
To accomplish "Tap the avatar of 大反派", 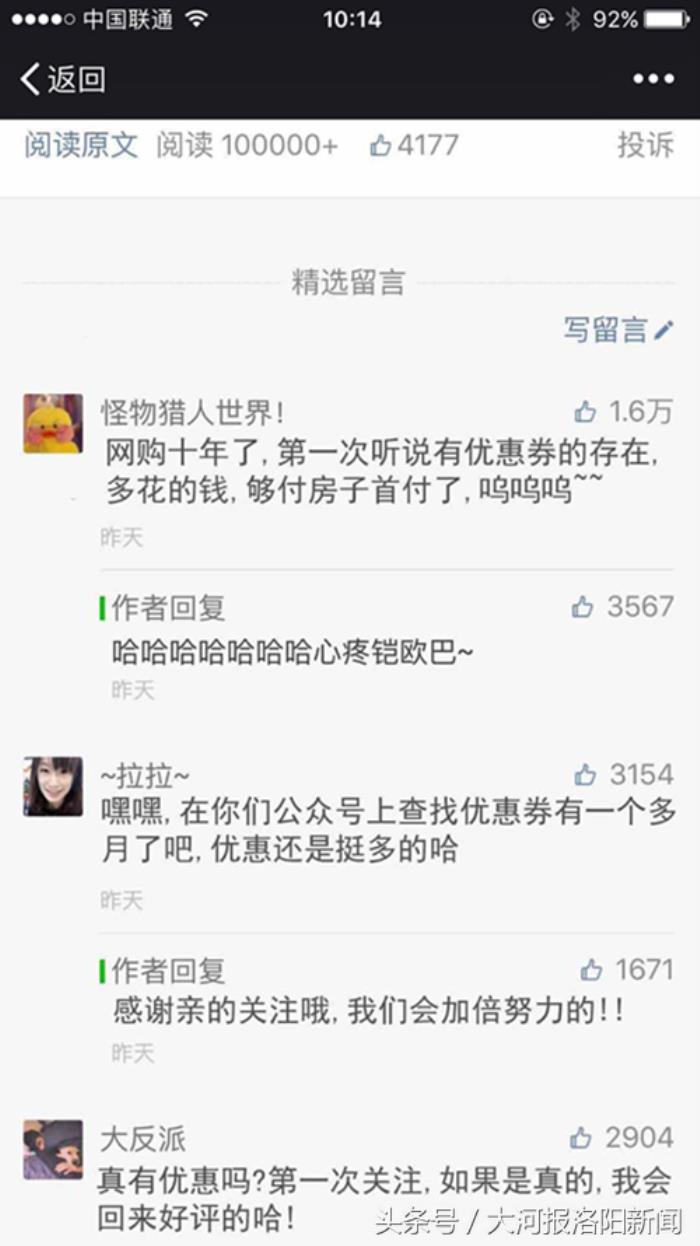I will coord(53,1149).
